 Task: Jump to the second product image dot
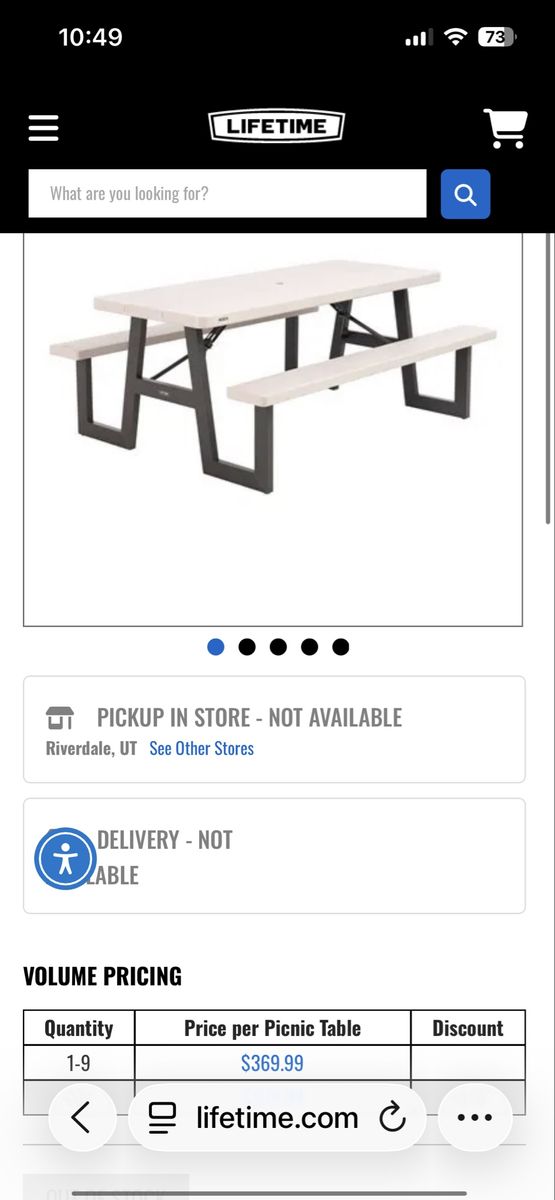(x=247, y=647)
